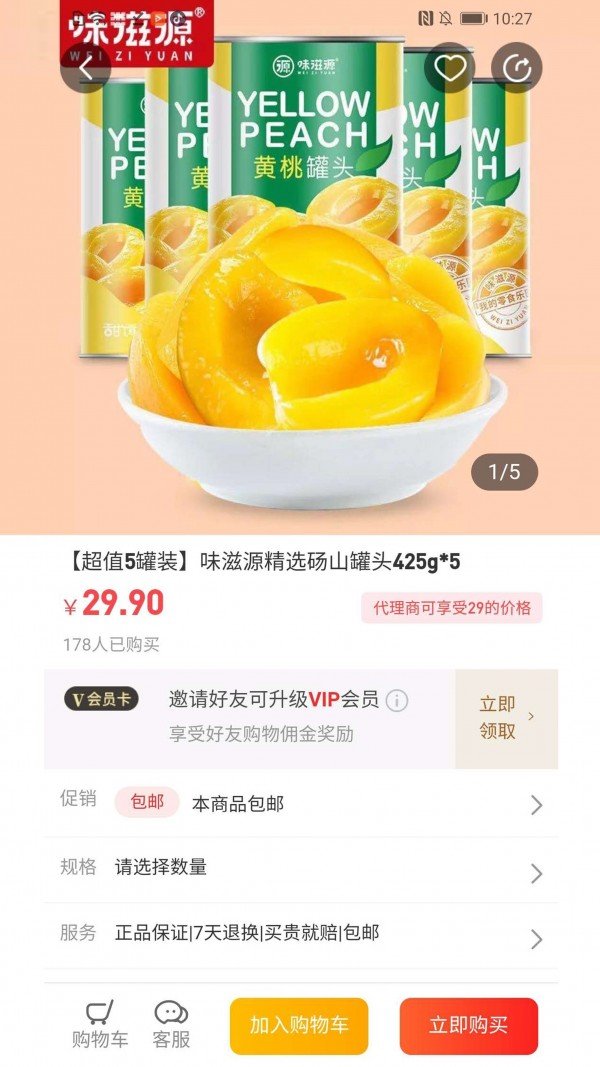Open the 购物车 shopping cart
This screenshot has width=600, height=1067.
coord(99,1024)
